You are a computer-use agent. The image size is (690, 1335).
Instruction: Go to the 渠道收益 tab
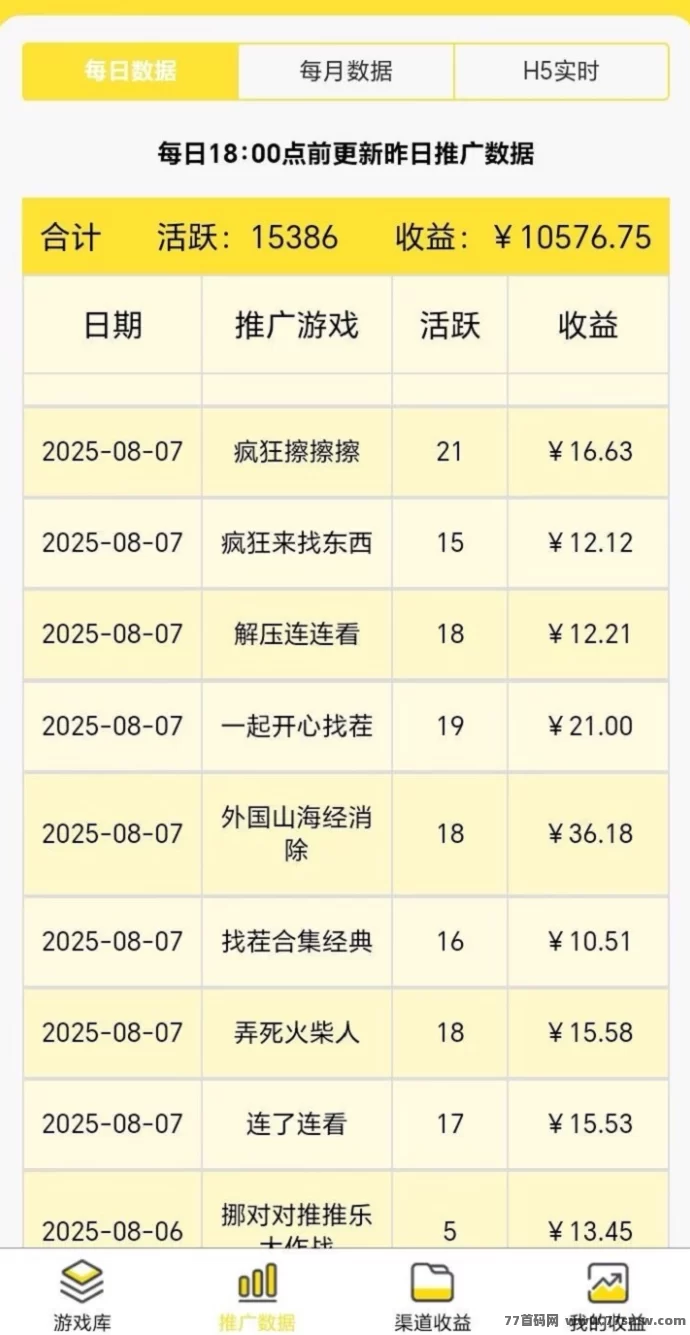[x=432, y=1295]
